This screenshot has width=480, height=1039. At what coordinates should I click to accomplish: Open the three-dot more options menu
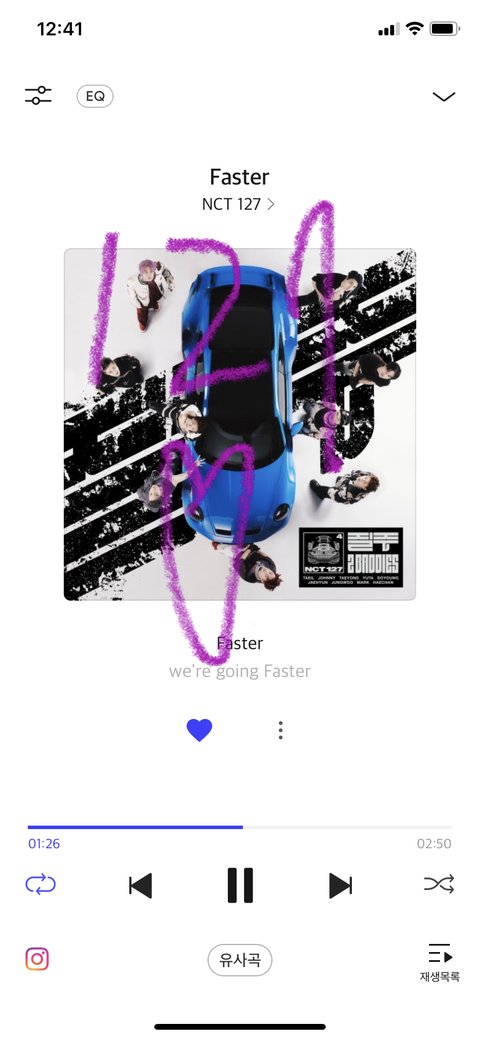[280, 730]
